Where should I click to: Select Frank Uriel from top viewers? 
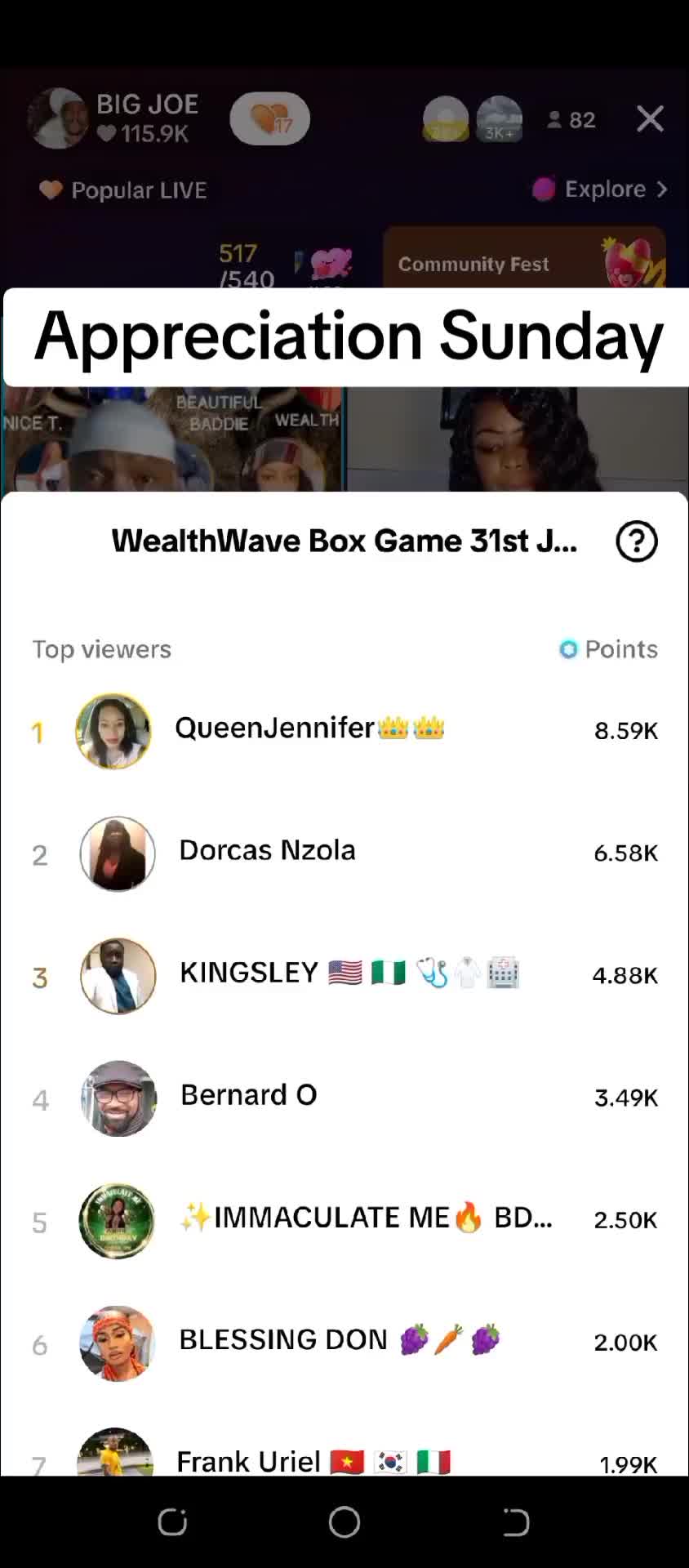tap(248, 1460)
